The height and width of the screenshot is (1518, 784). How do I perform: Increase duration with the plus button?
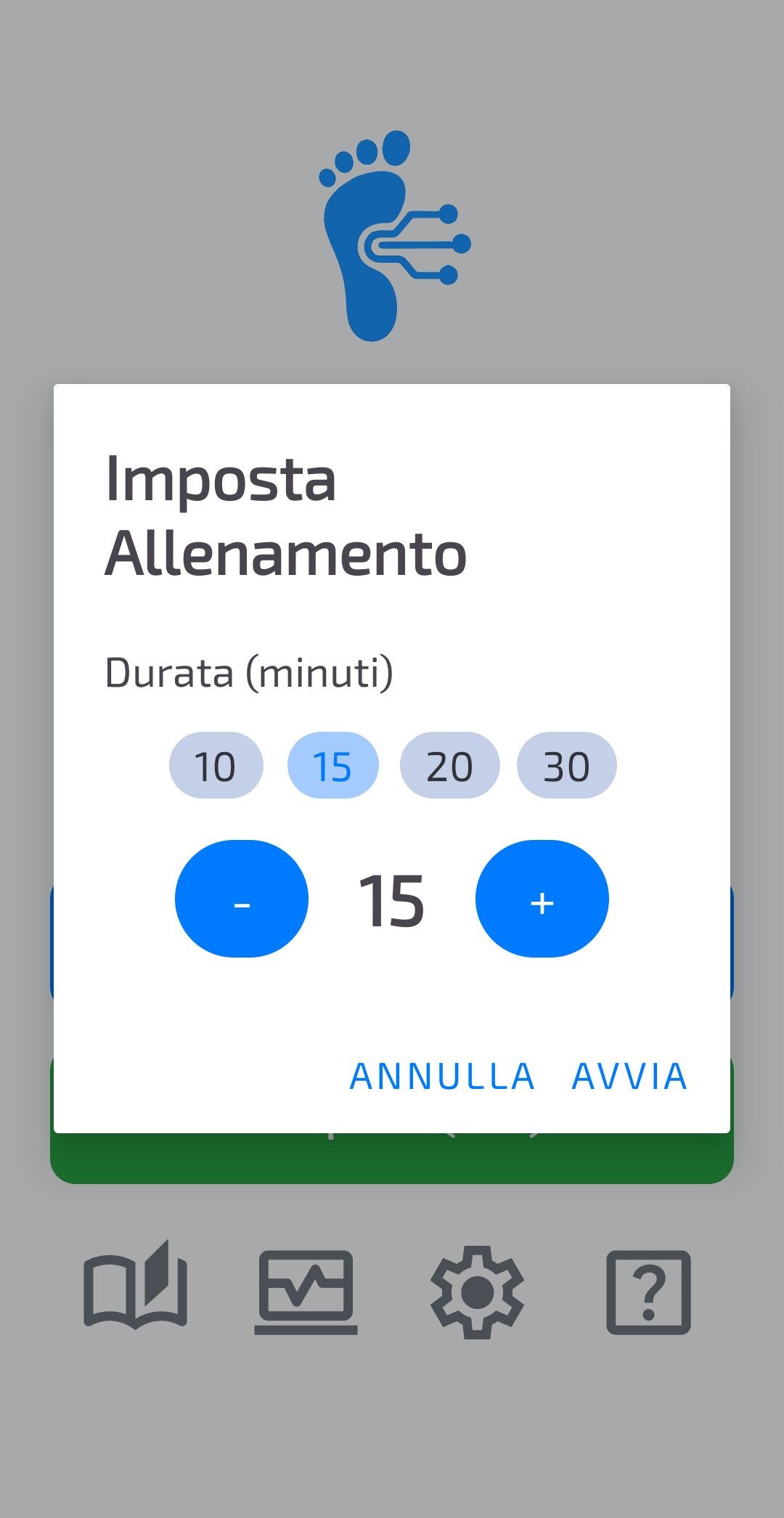(542, 899)
